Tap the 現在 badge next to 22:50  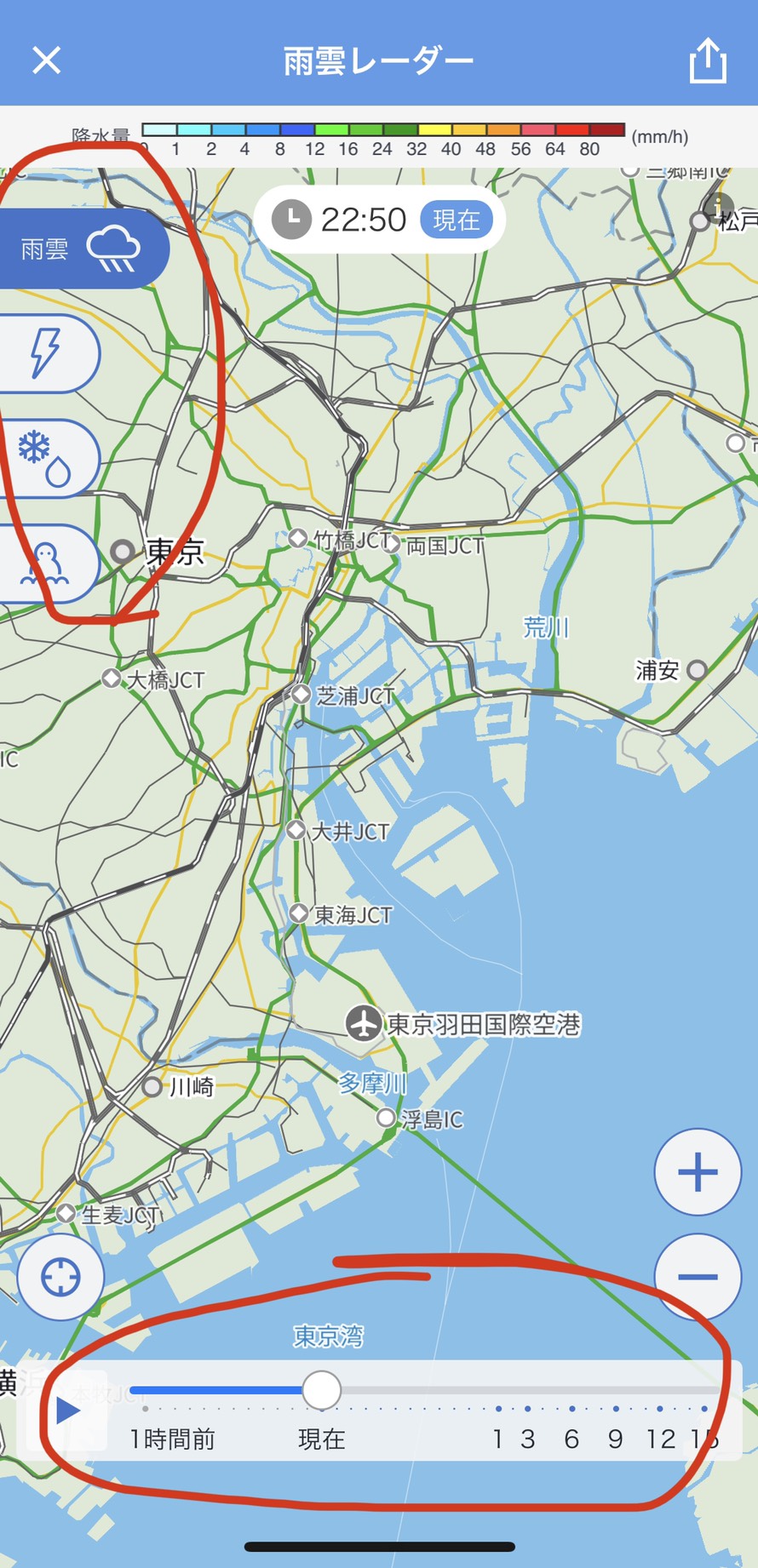(x=457, y=220)
